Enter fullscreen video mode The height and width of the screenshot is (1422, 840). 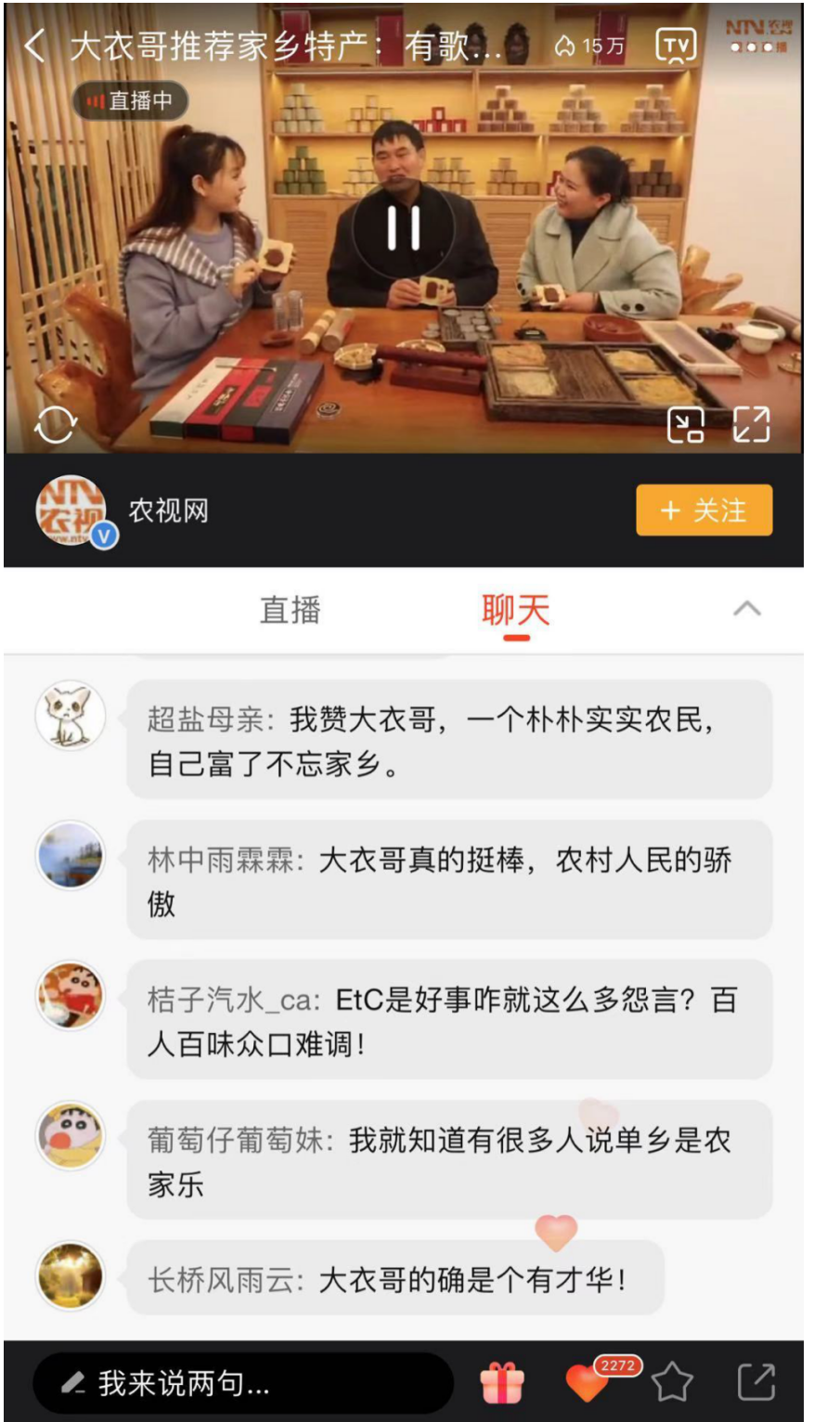pyautogui.click(x=751, y=425)
